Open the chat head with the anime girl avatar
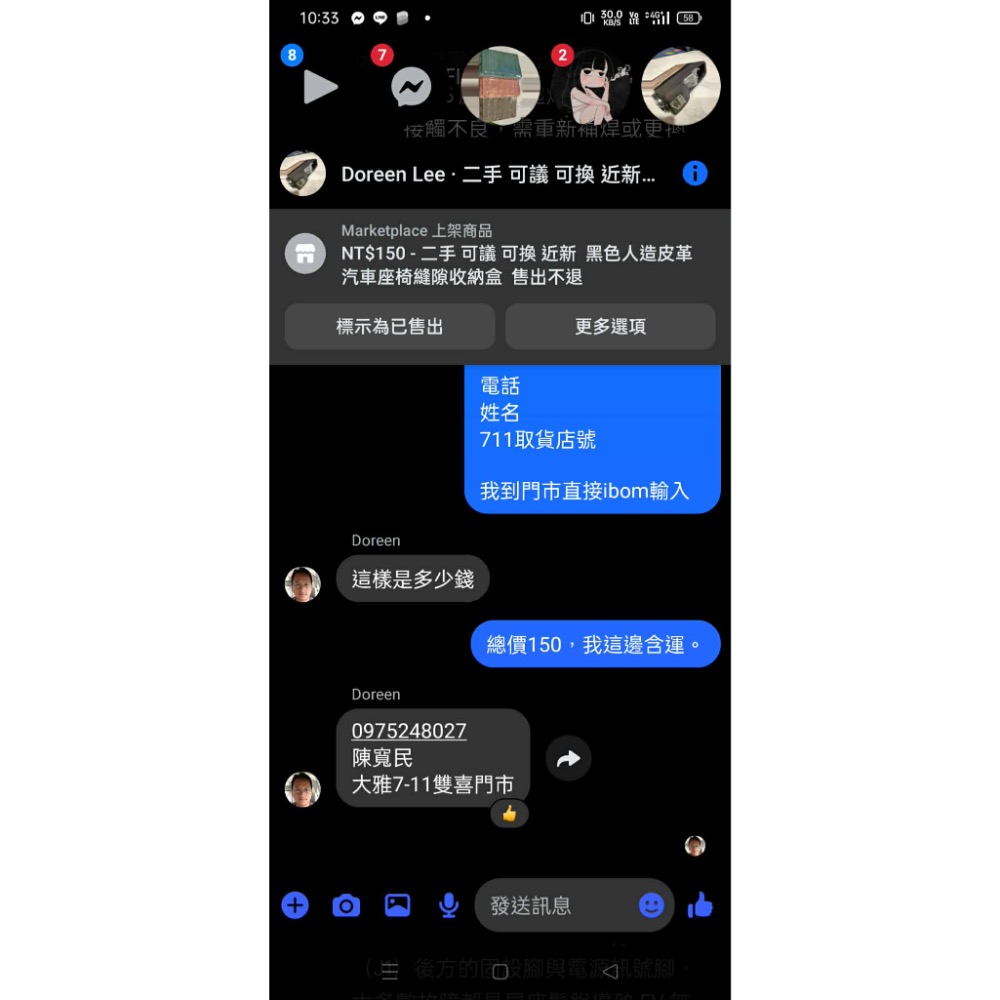Viewport: 1000px width, 1000px height. (591, 86)
